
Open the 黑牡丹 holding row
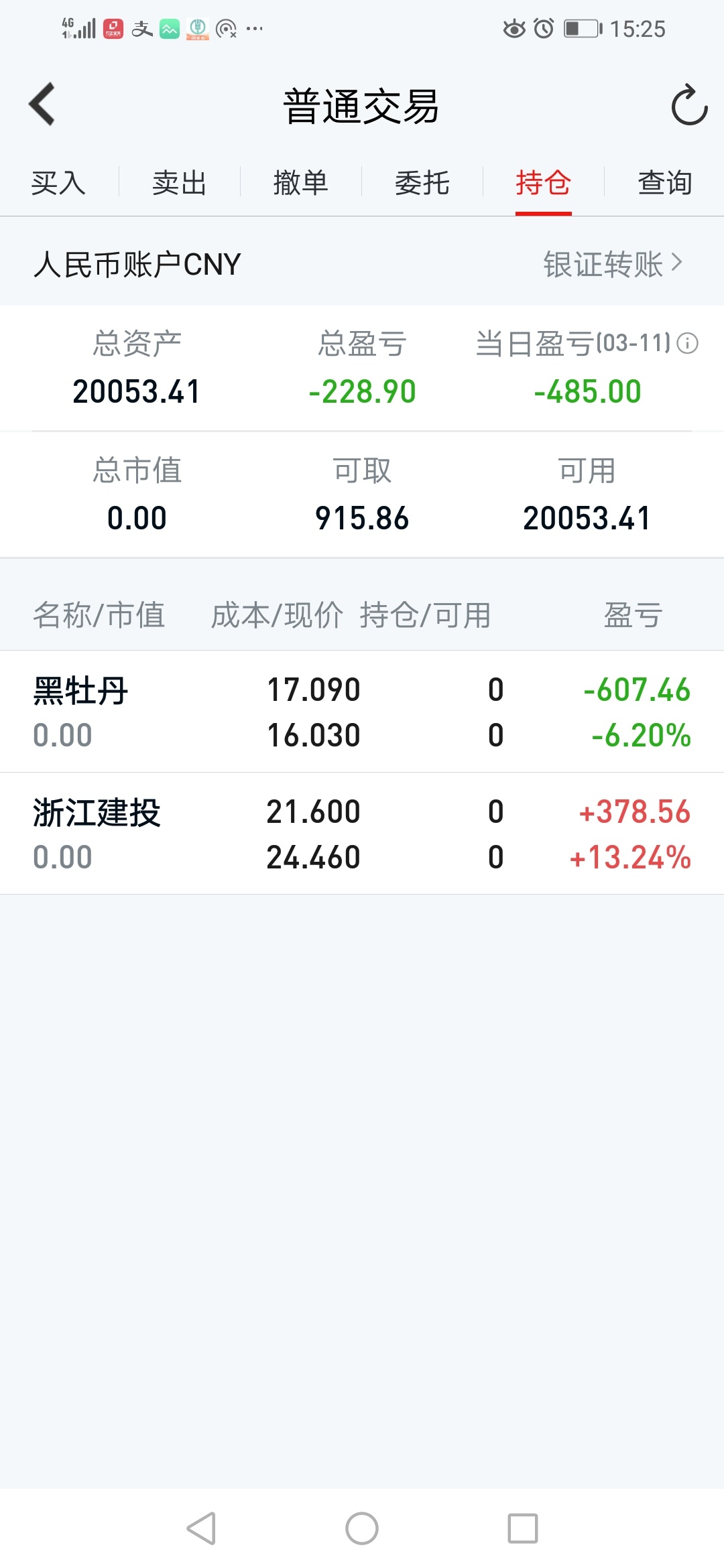pyautogui.click(x=362, y=712)
